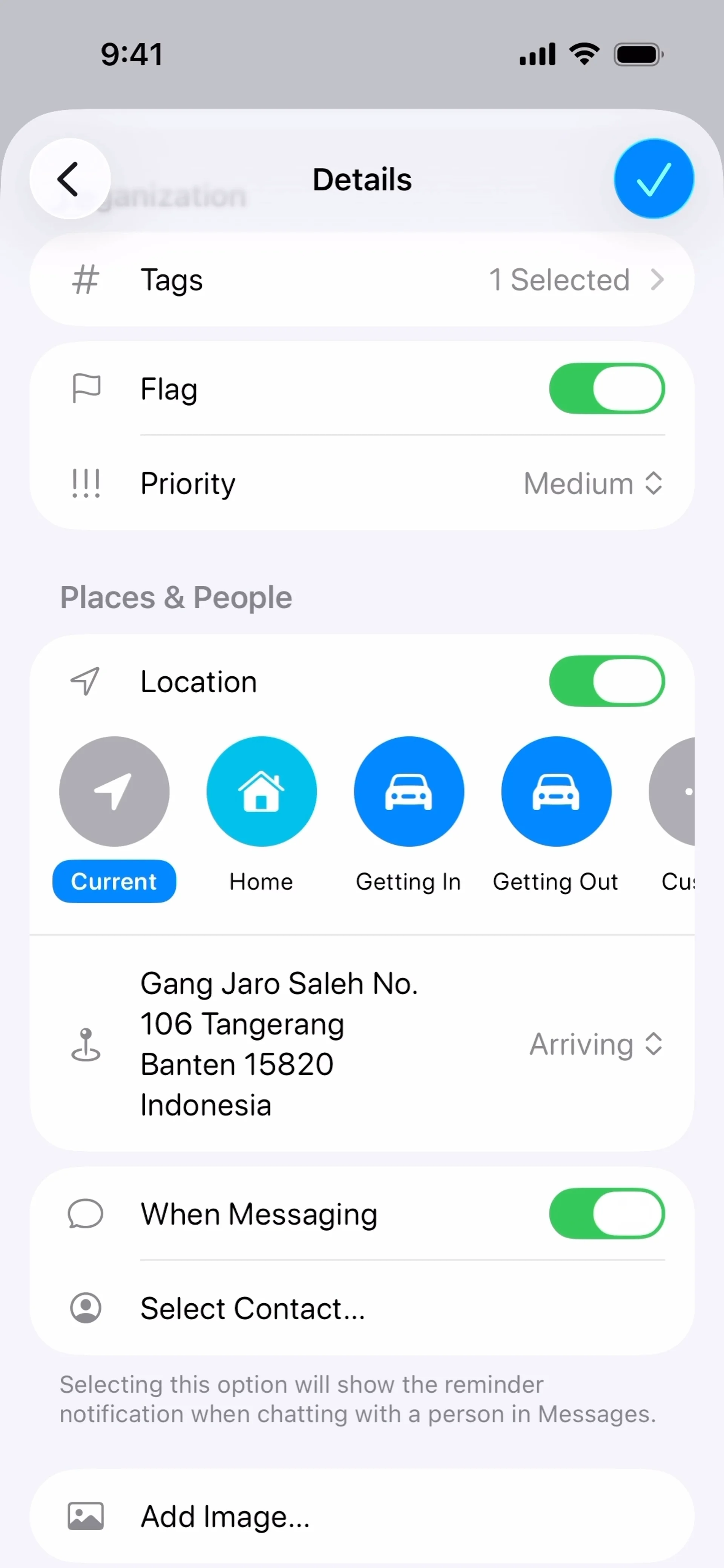Pick the Getting In car option
The height and width of the screenshot is (1568, 724).
pyautogui.click(x=409, y=792)
